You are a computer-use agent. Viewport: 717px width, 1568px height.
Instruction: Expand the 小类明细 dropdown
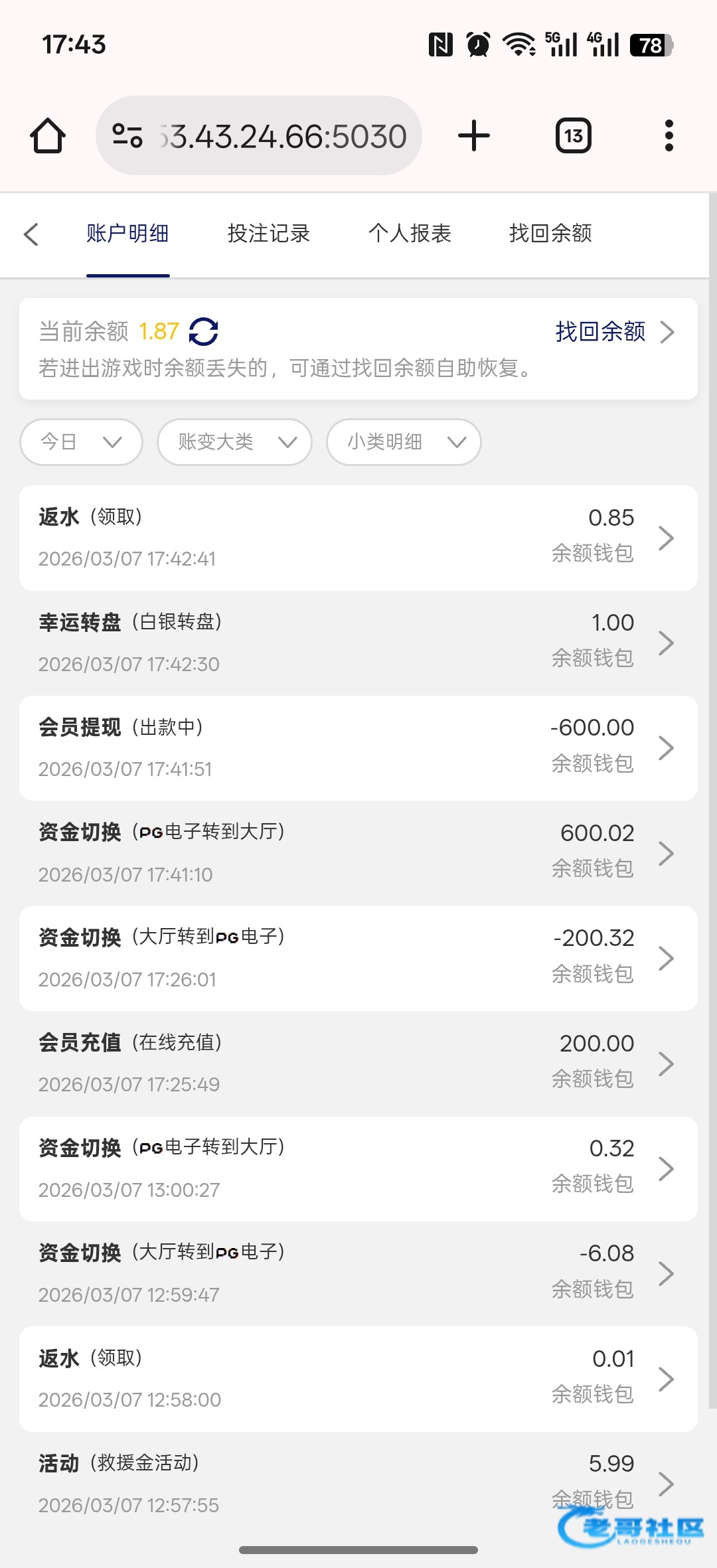coord(404,442)
